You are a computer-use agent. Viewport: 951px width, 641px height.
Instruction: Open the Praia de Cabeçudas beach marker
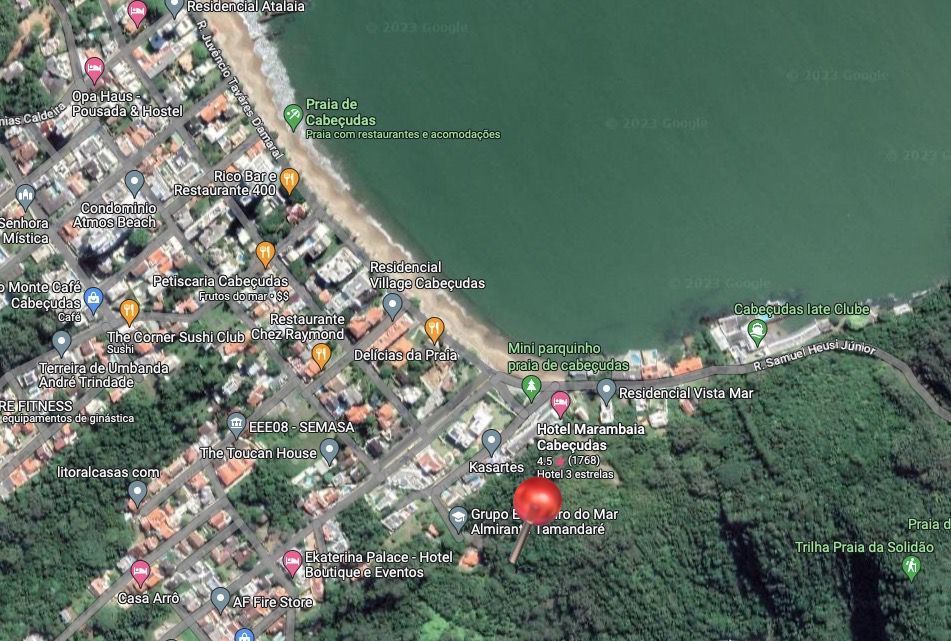(293, 117)
